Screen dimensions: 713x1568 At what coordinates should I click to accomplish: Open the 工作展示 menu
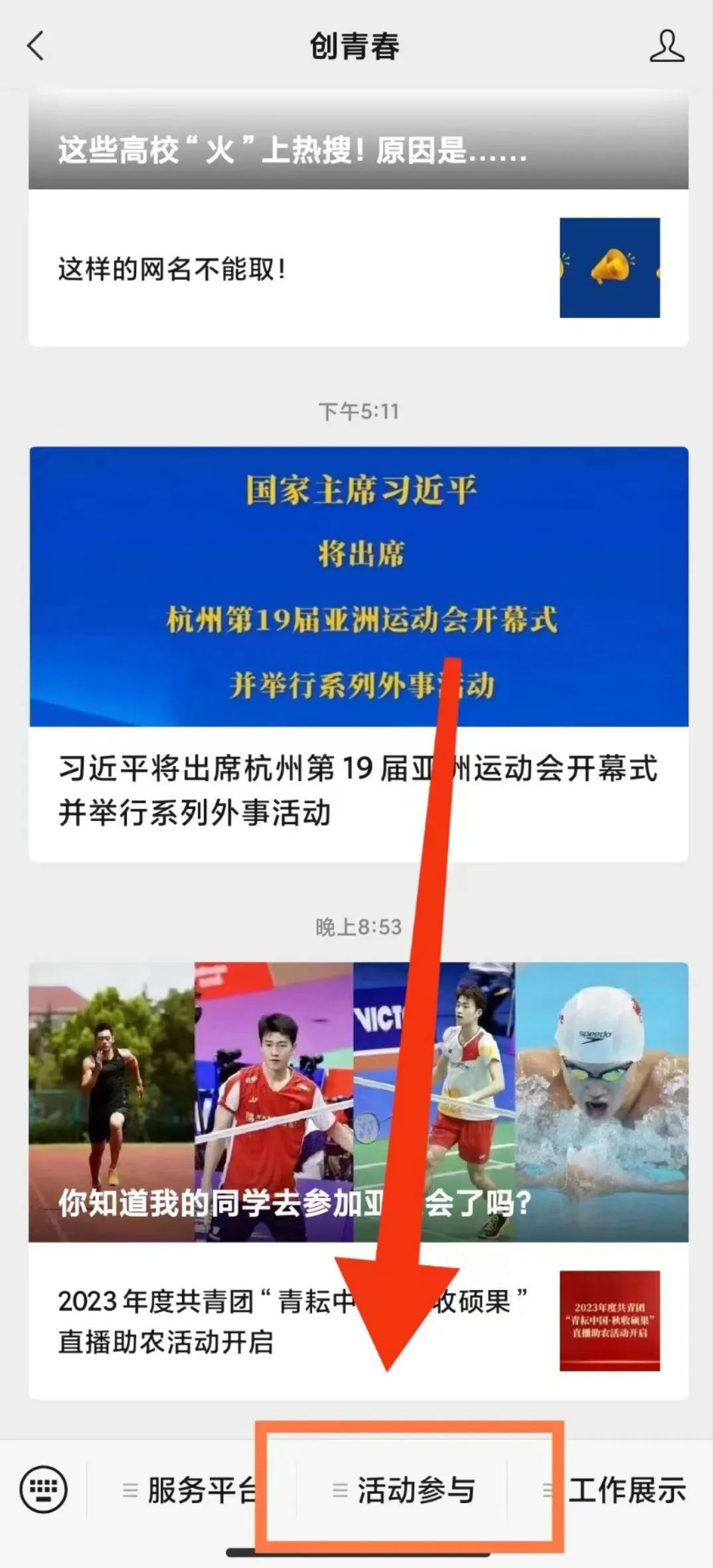[614, 1490]
